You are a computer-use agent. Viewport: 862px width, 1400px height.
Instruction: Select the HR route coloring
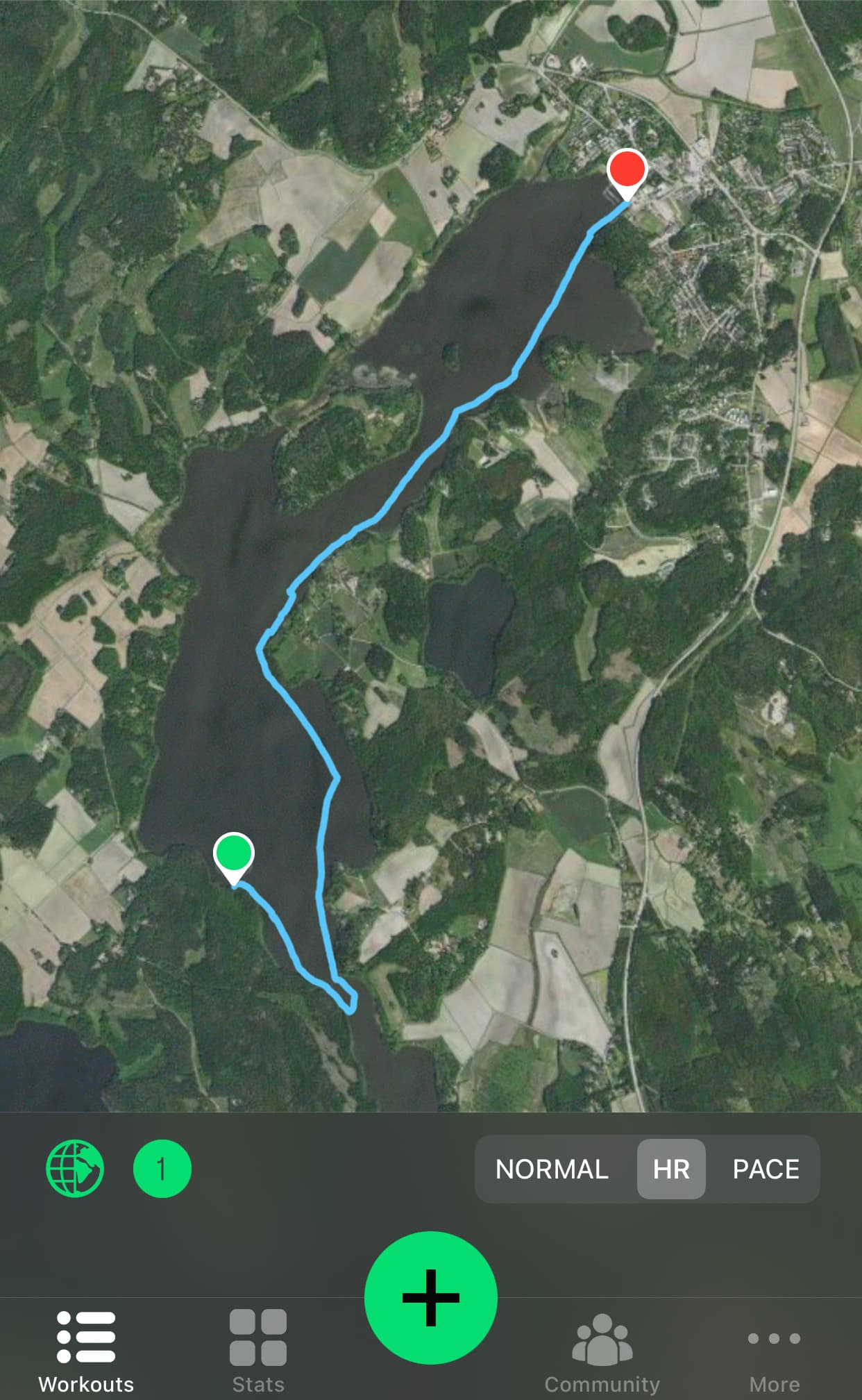671,1169
